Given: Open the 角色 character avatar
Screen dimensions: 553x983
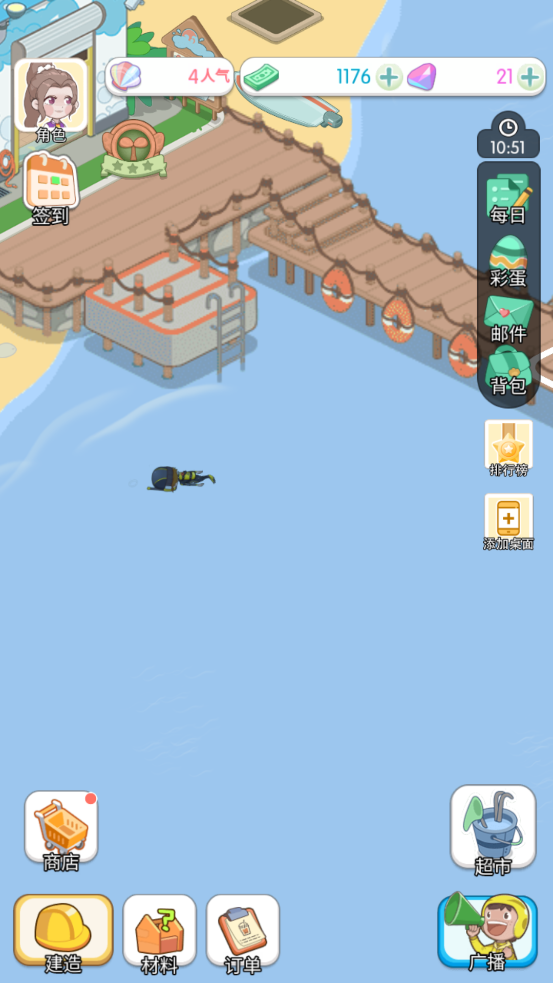Looking at the screenshot, I should [x=51, y=100].
